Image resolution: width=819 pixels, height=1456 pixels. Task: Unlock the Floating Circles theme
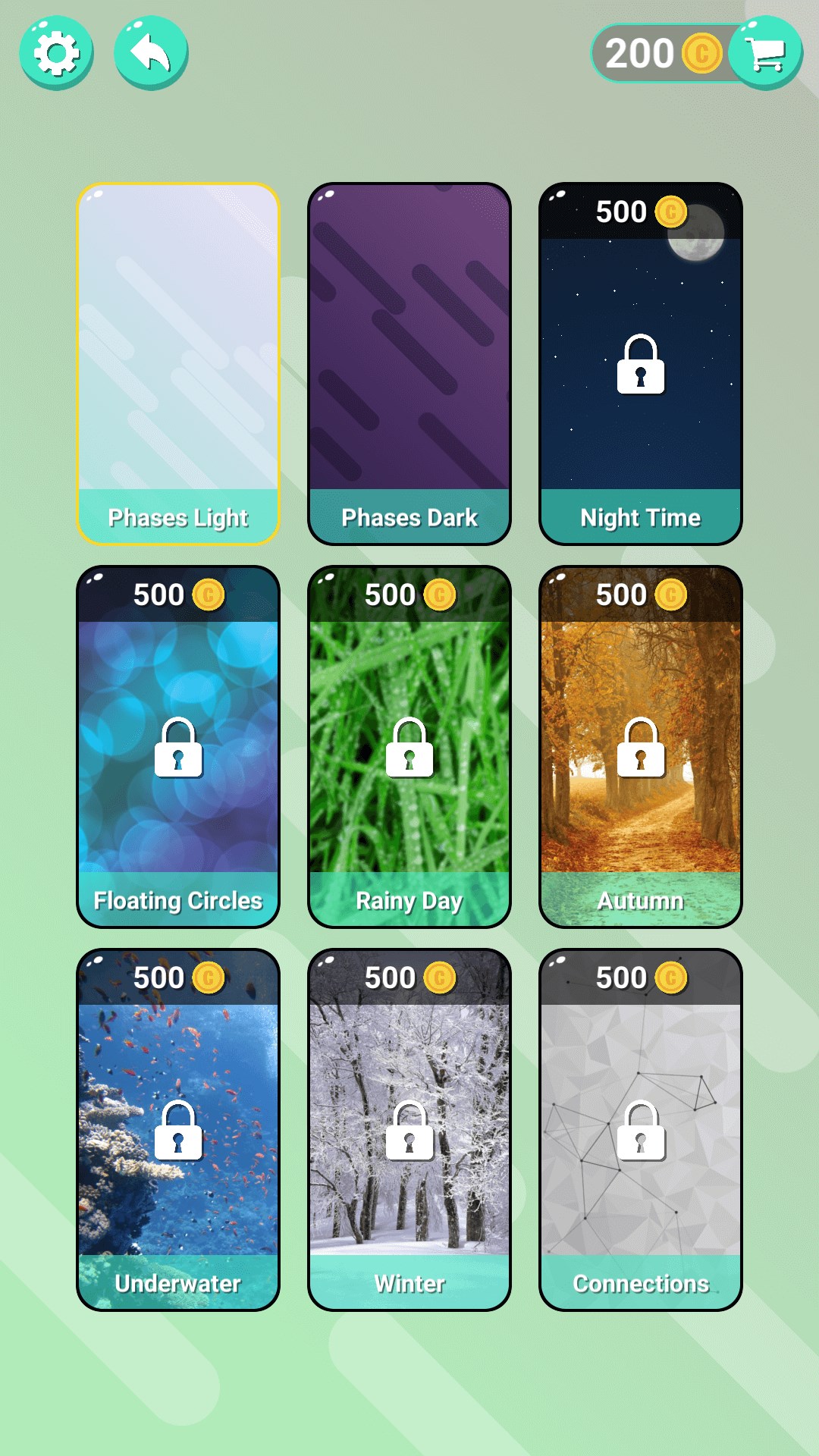coord(178,748)
